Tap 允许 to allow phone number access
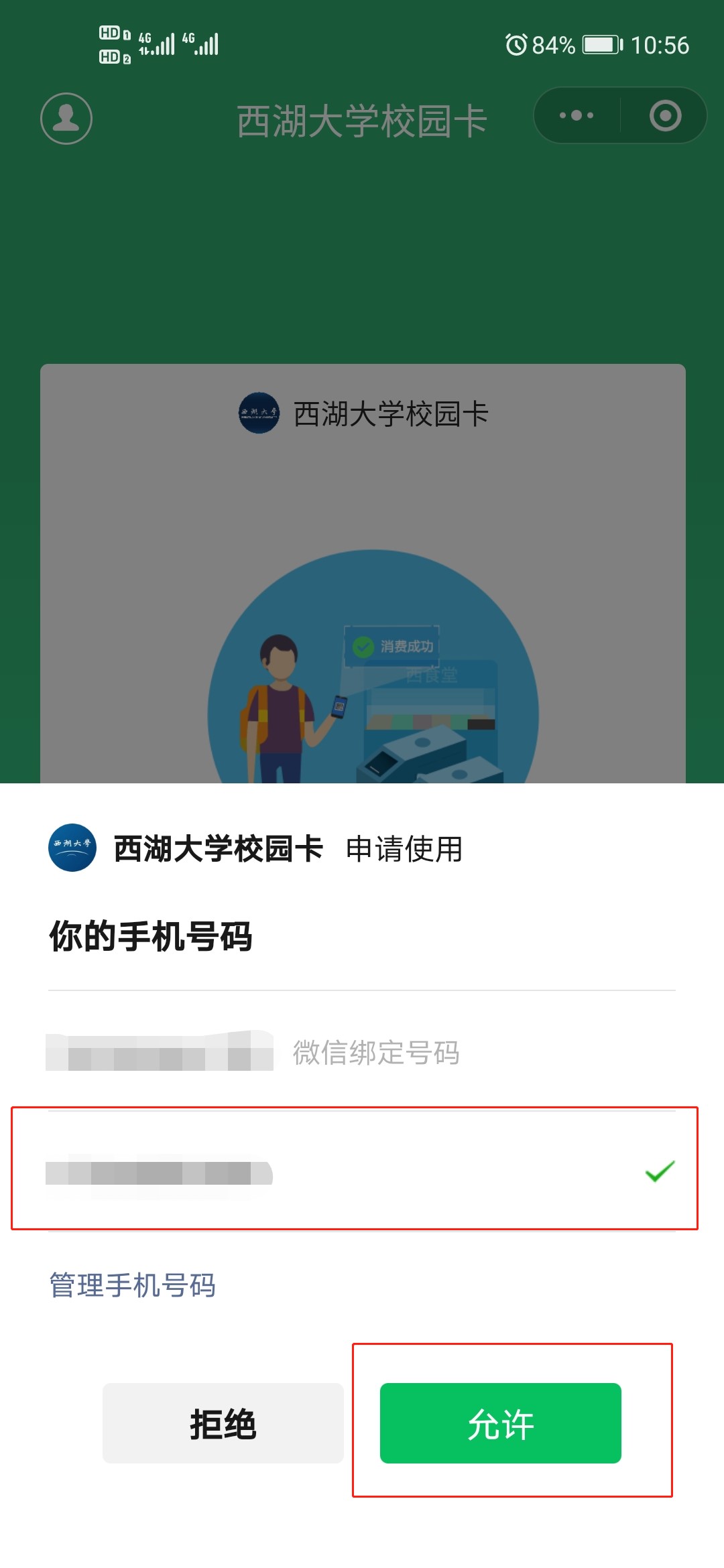Viewport: 724px width, 1568px height. pos(500,1423)
